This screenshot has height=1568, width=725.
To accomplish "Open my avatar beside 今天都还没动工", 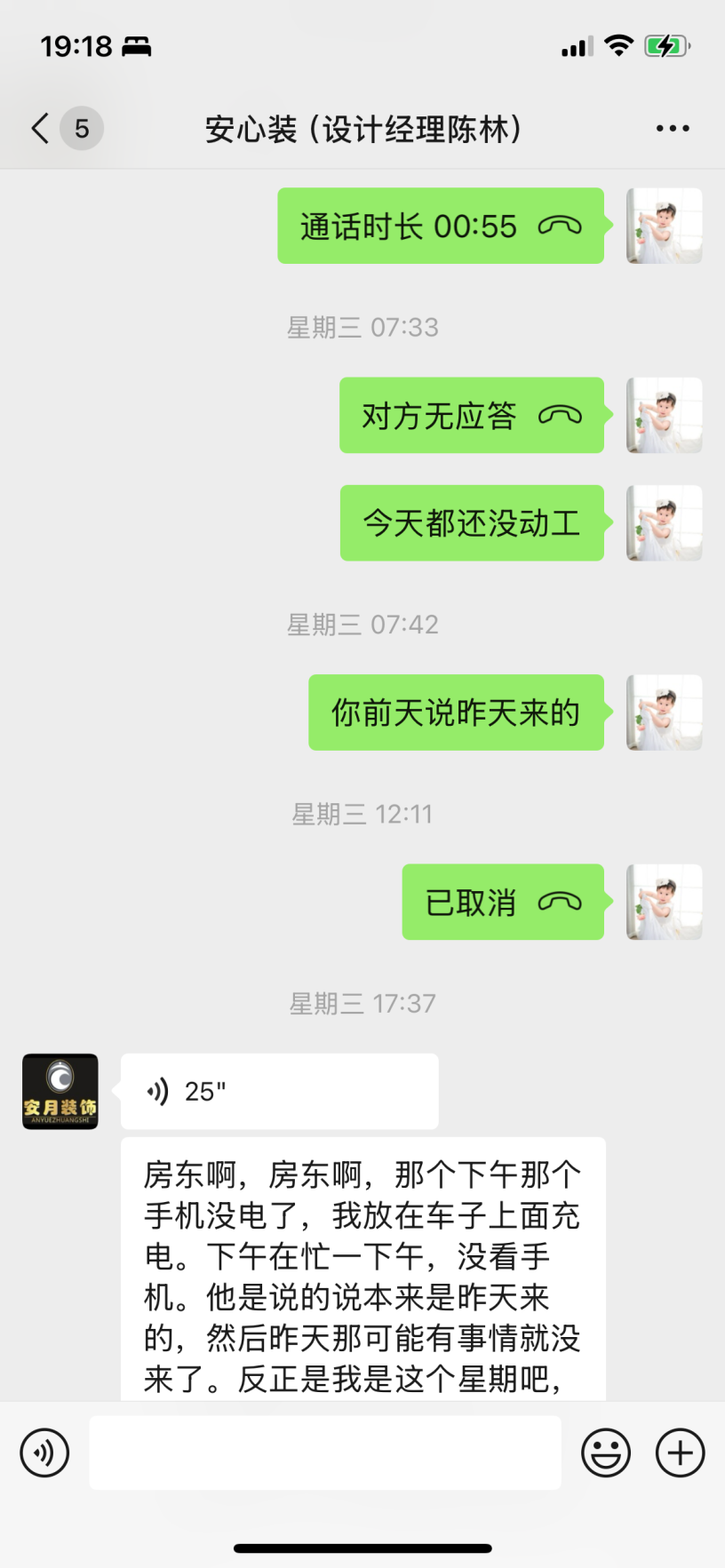I will point(665,523).
